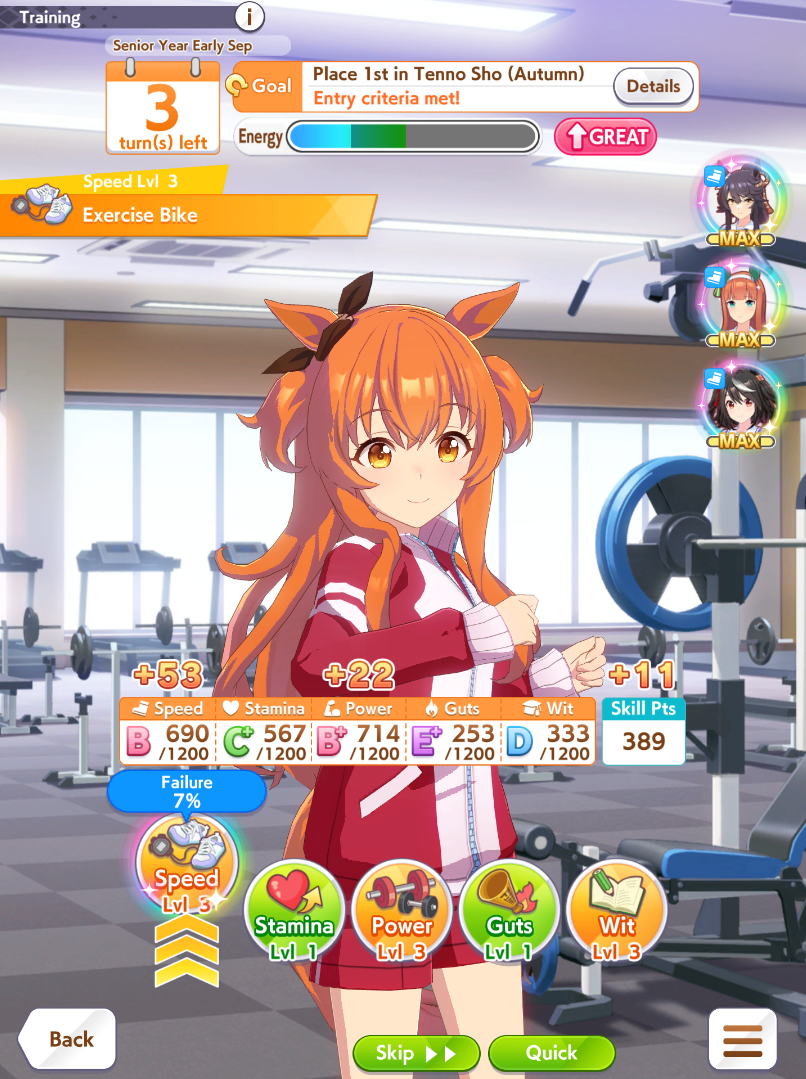Open the hamburger menu
Viewport: 806px width, 1079px height.
742,1040
